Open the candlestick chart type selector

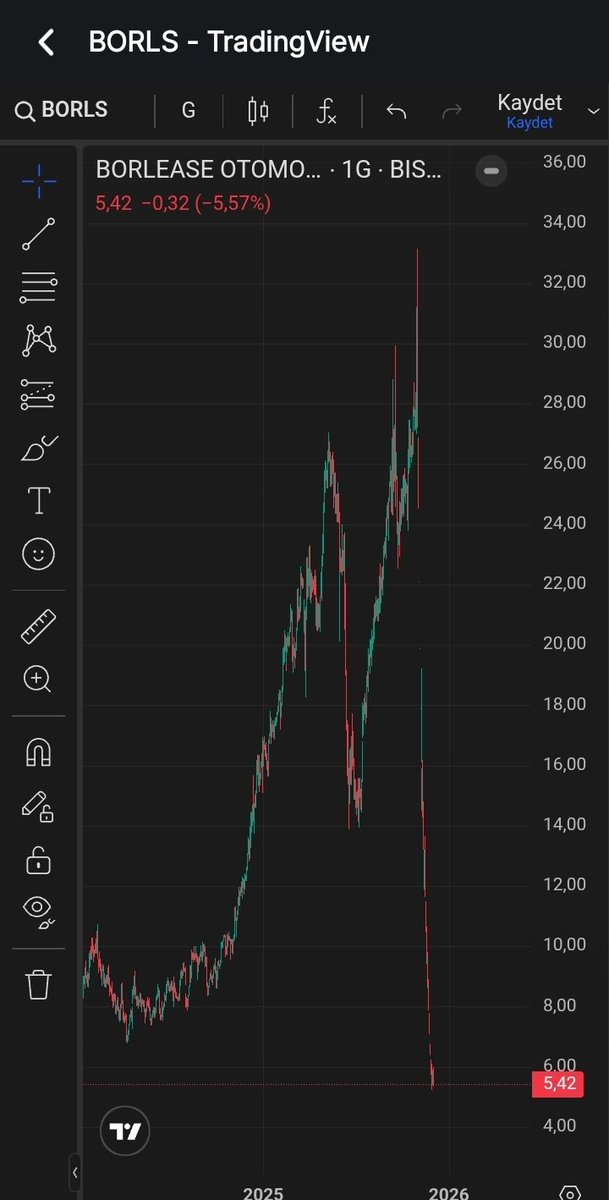point(258,110)
